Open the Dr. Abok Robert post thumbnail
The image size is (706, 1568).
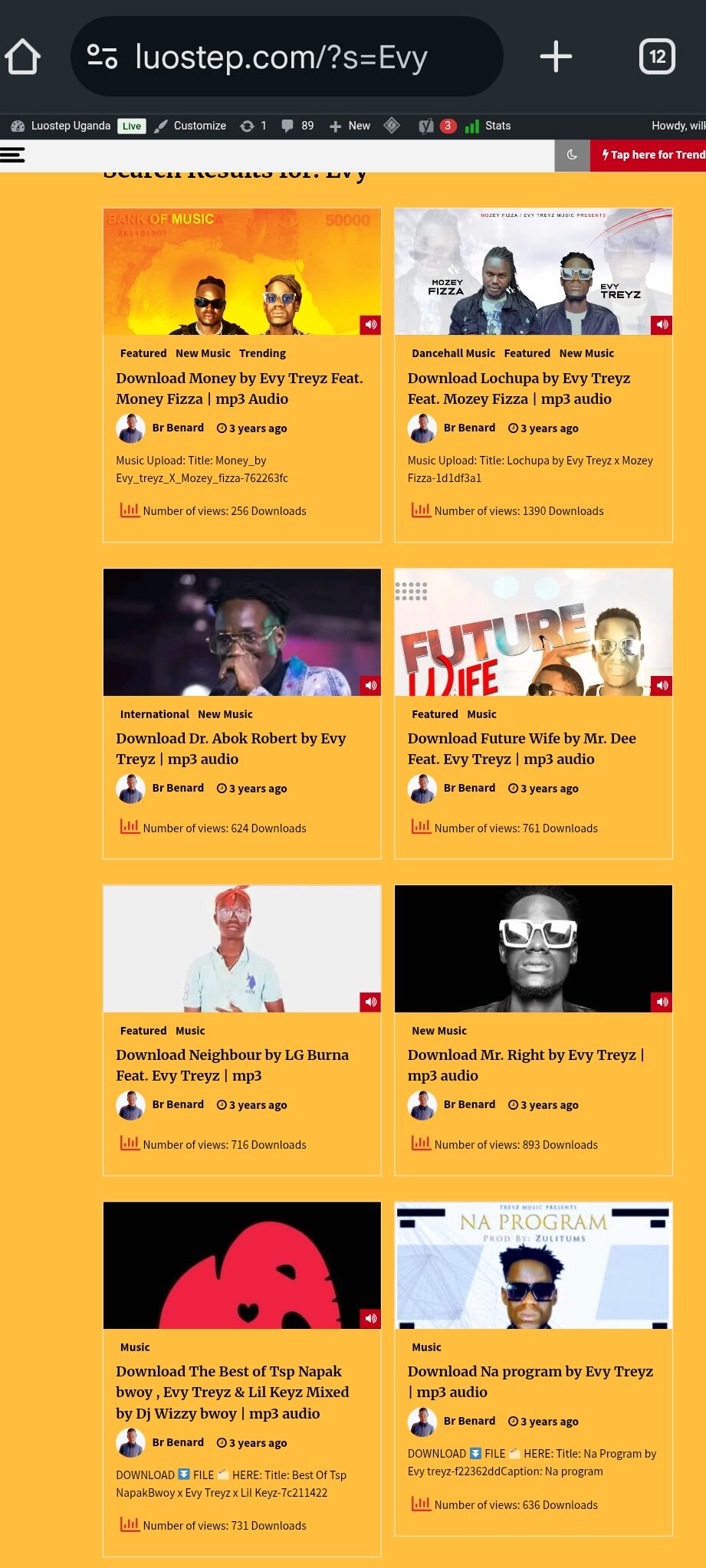pos(241,631)
